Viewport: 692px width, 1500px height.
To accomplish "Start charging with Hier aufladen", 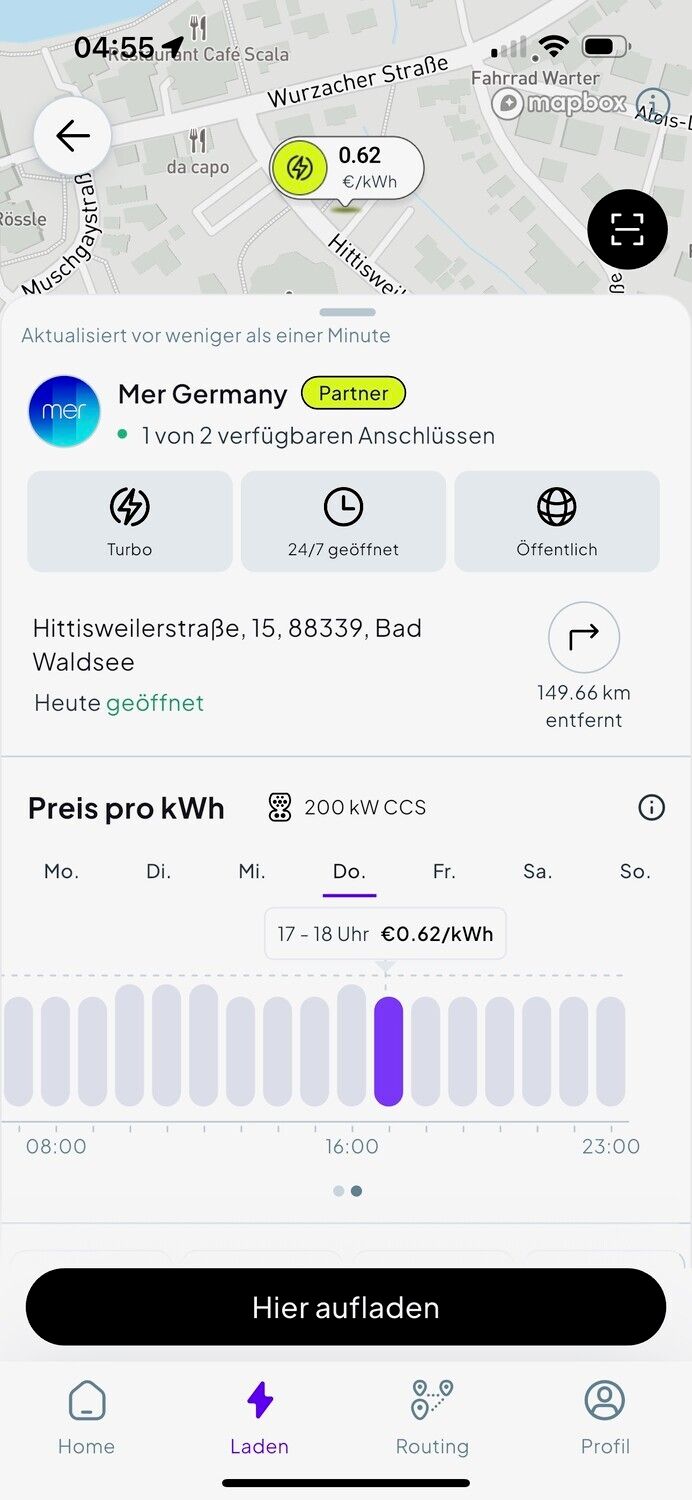I will (x=346, y=1307).
